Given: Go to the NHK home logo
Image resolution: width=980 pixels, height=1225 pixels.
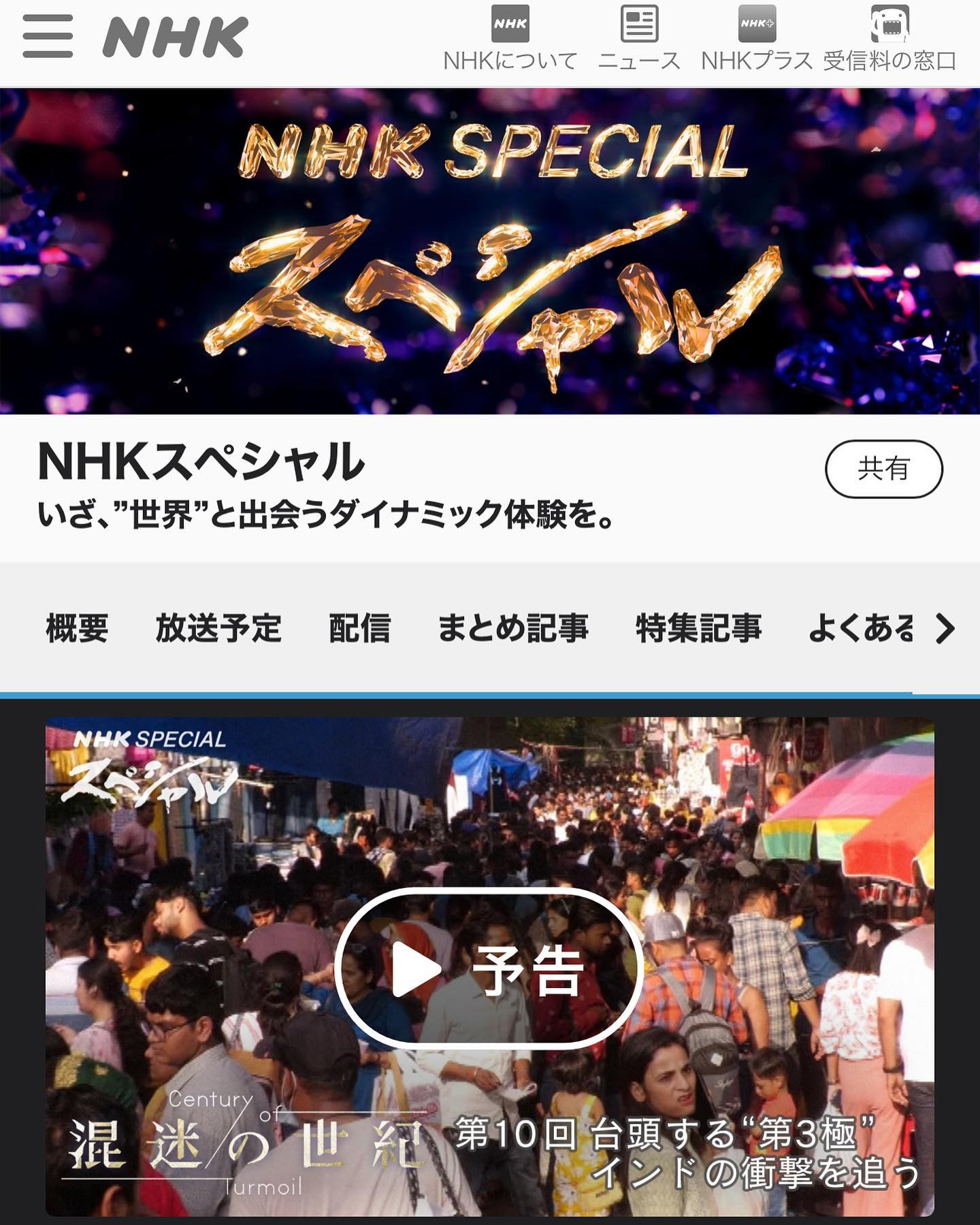Looking at the screenshot, I should tap(176, 37).
